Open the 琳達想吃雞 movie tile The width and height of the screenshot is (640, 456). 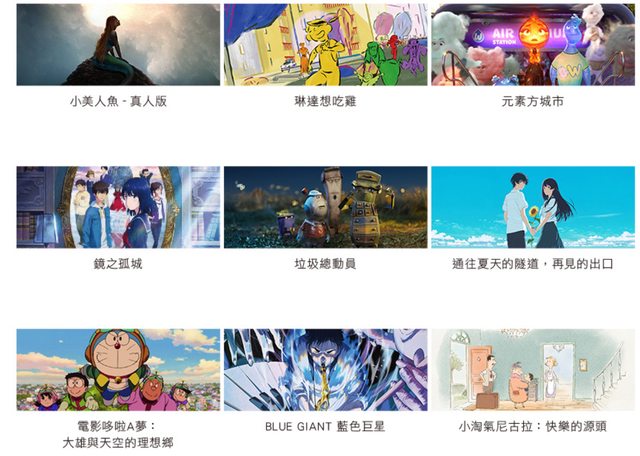coord(325,45)
